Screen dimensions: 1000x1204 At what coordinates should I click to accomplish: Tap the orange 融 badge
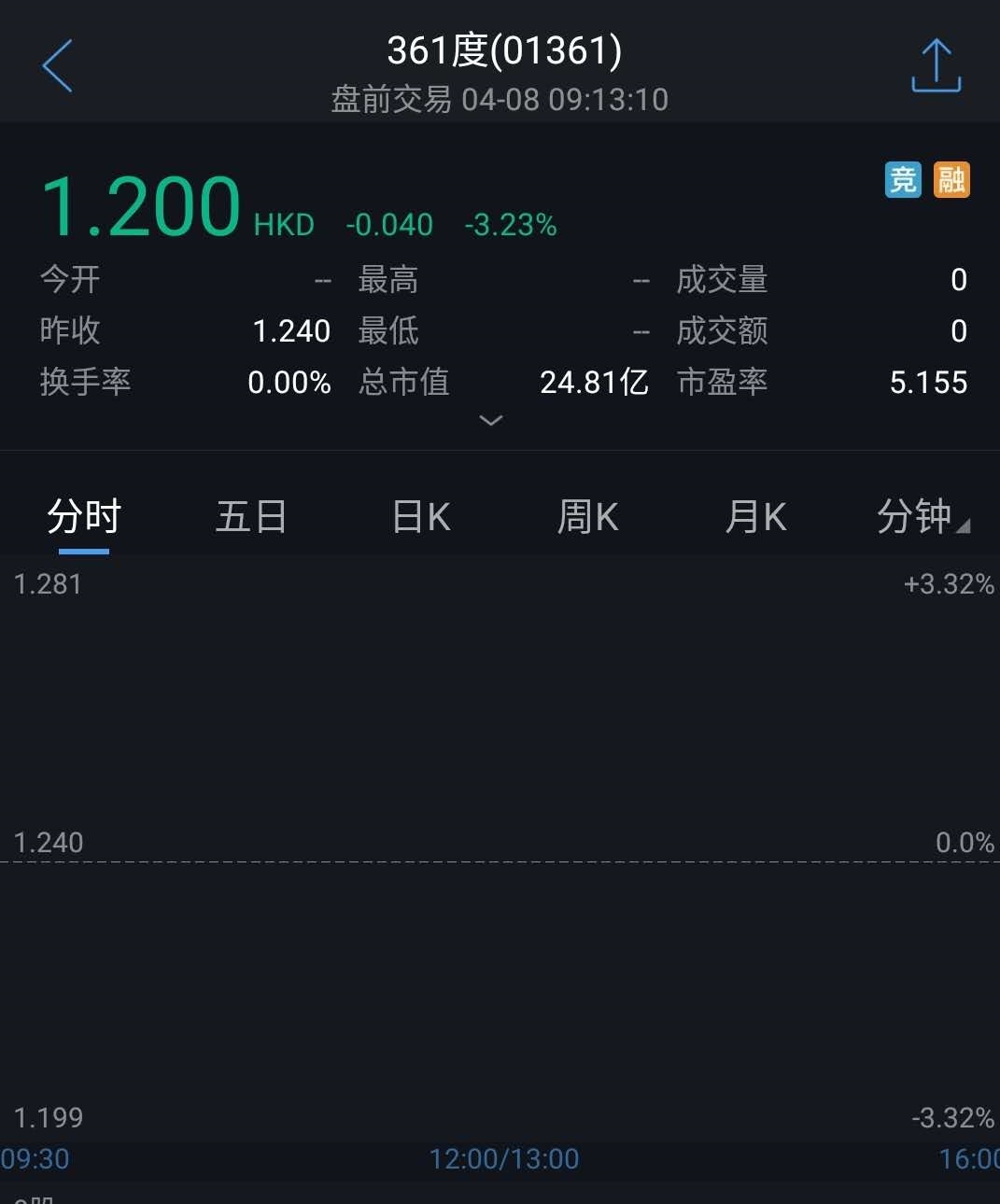(951, 179)
